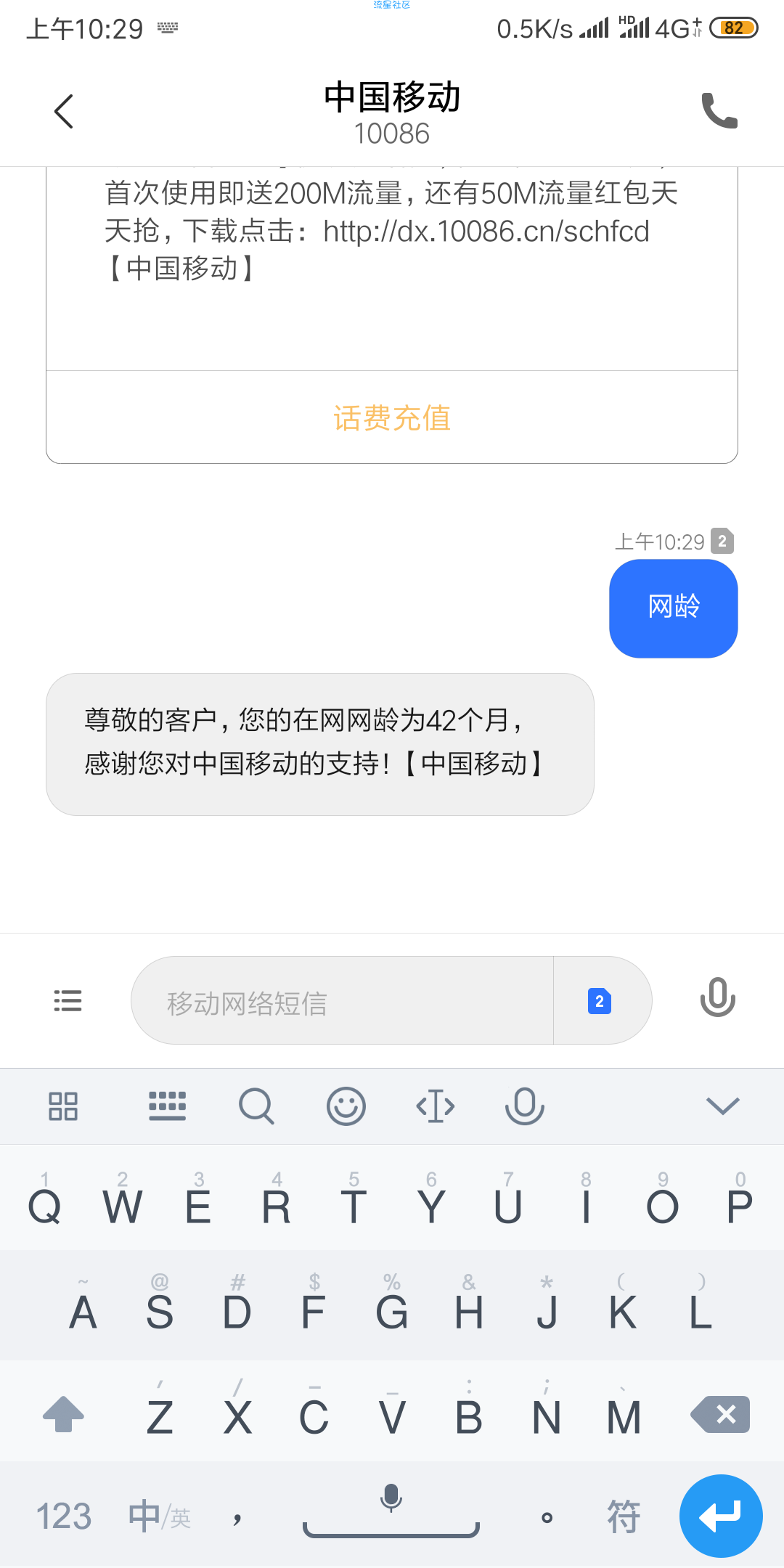
Task: Hit the keyboard backspace key
Action: (720, 1414)
